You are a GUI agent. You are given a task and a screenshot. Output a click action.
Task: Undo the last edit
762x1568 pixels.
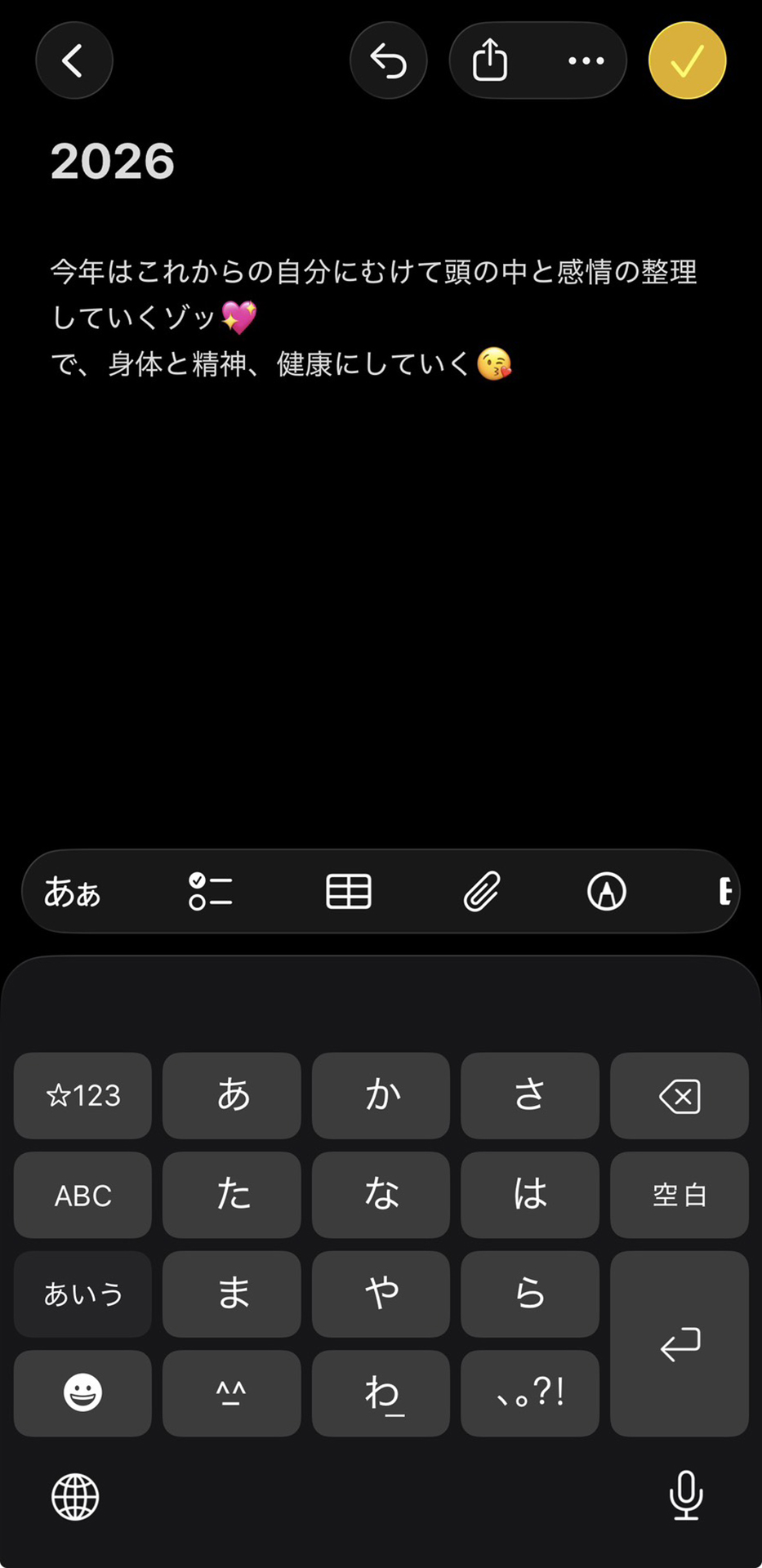388,60
